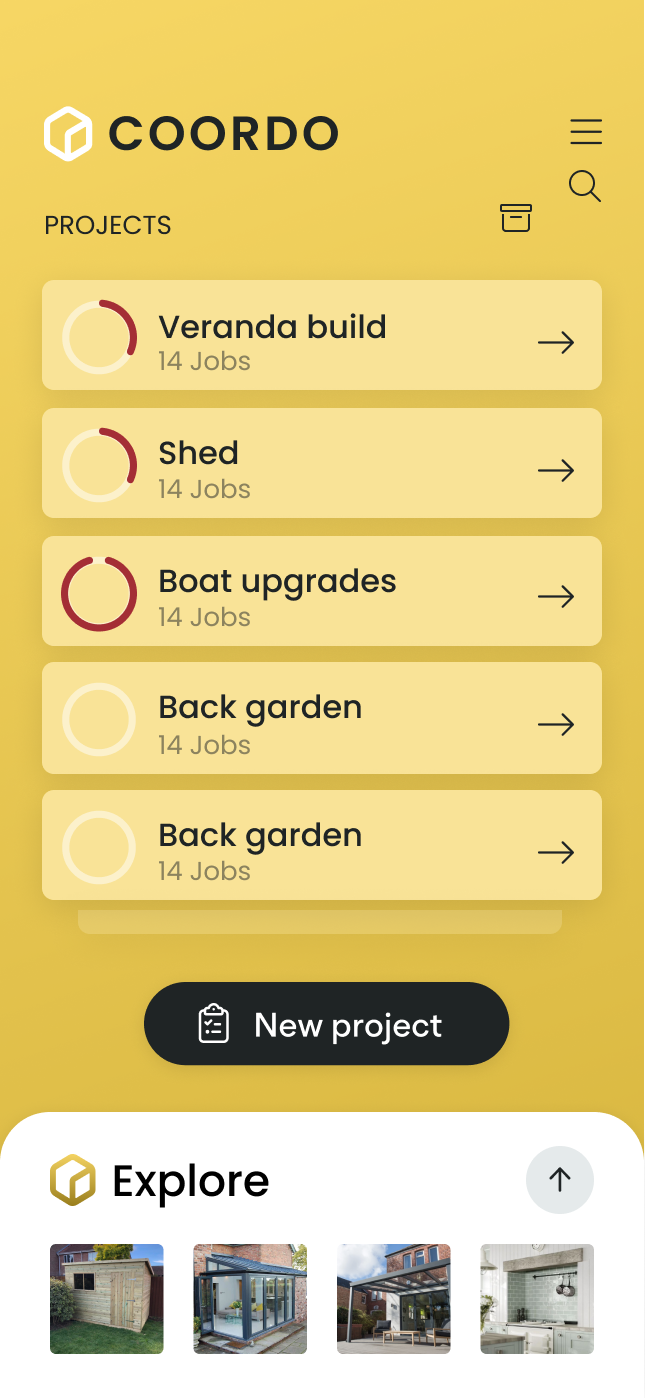Tap the search magnifier icon
This screenshot has height=1398, width=645.
click(x=584, y=186)
